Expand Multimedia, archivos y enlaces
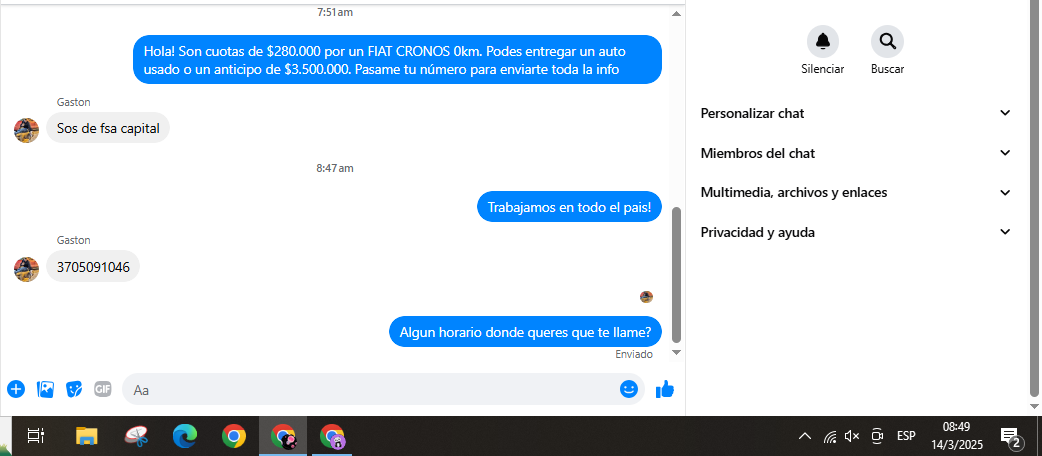The height and width of the screenshot is (456, 1042). [x=856, y=192]
